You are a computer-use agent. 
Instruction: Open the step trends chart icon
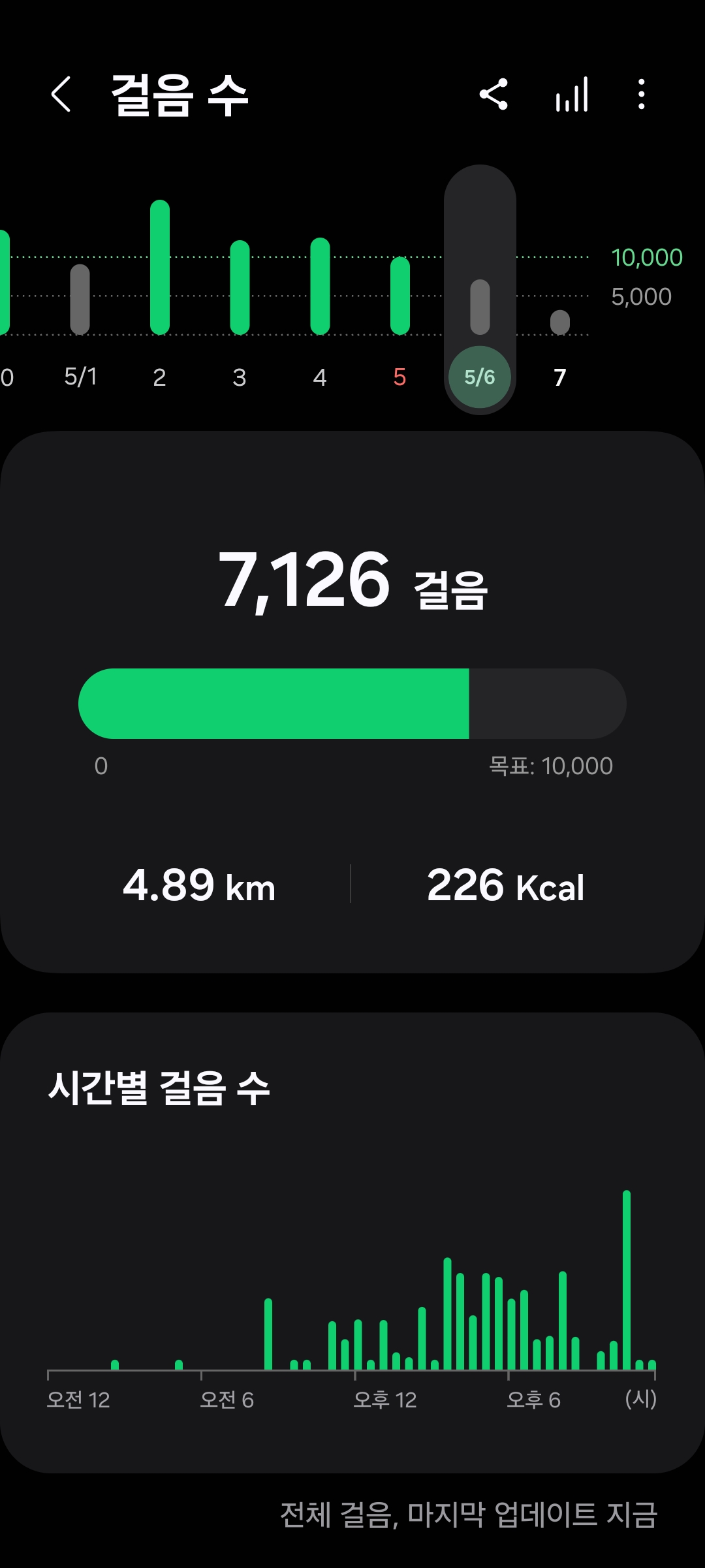pyautogui.click(x=572, y=95)
